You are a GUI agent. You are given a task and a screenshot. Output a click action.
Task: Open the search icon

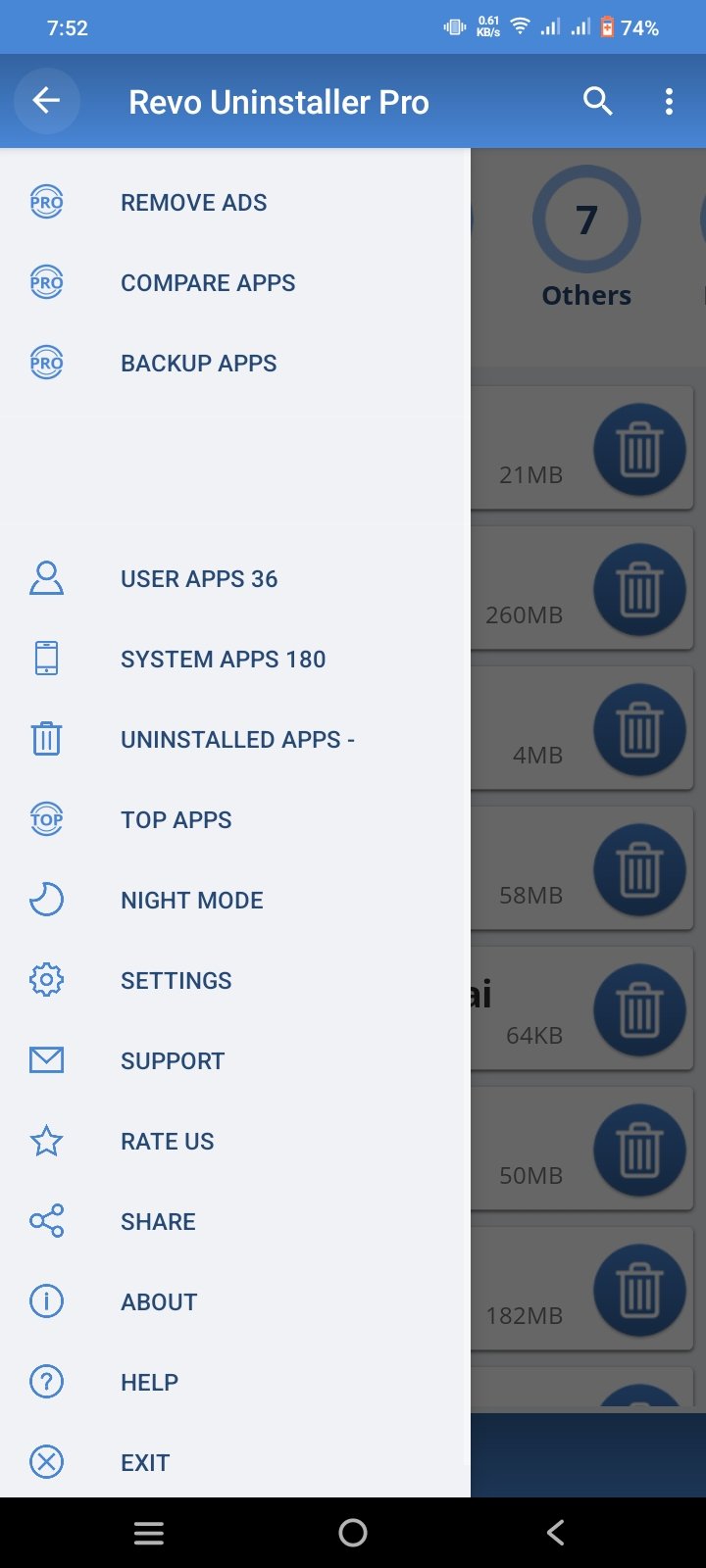(x=597, y=101)
